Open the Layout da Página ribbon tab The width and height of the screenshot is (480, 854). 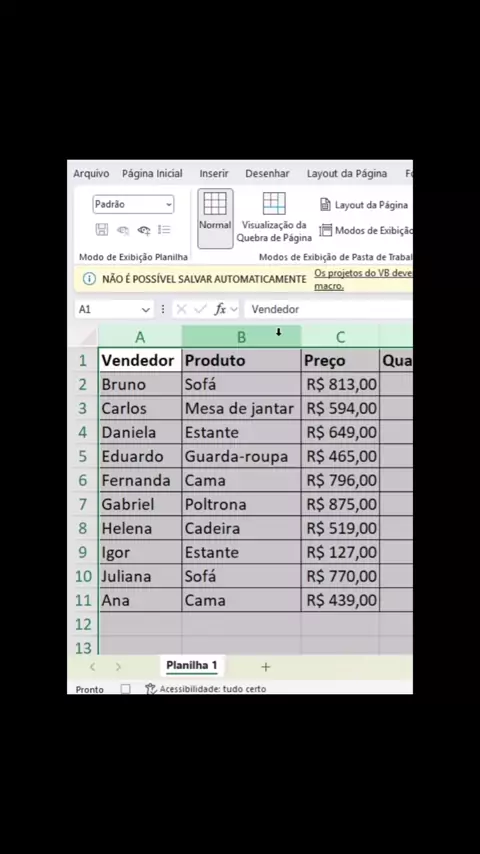347,174
